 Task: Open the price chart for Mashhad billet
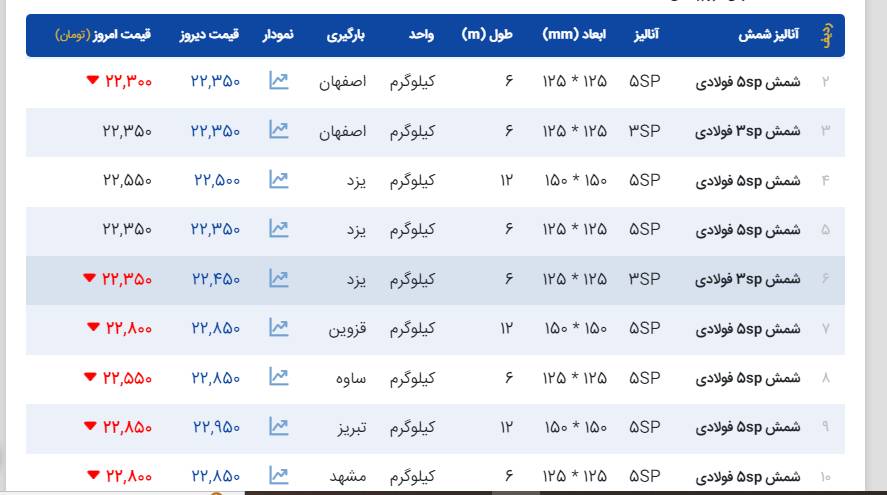(279, 475)
